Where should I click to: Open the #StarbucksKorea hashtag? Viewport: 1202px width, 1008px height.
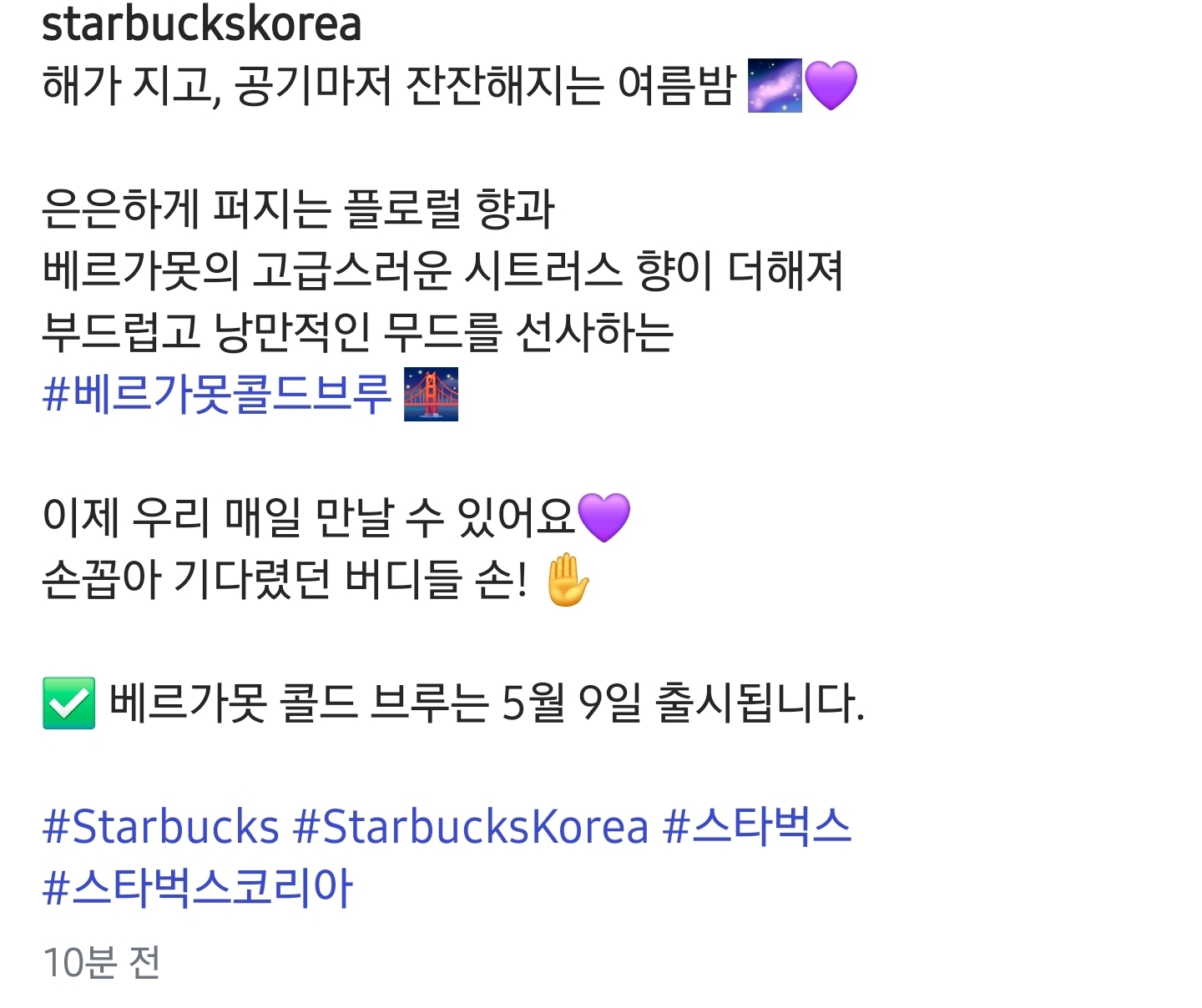471,826
